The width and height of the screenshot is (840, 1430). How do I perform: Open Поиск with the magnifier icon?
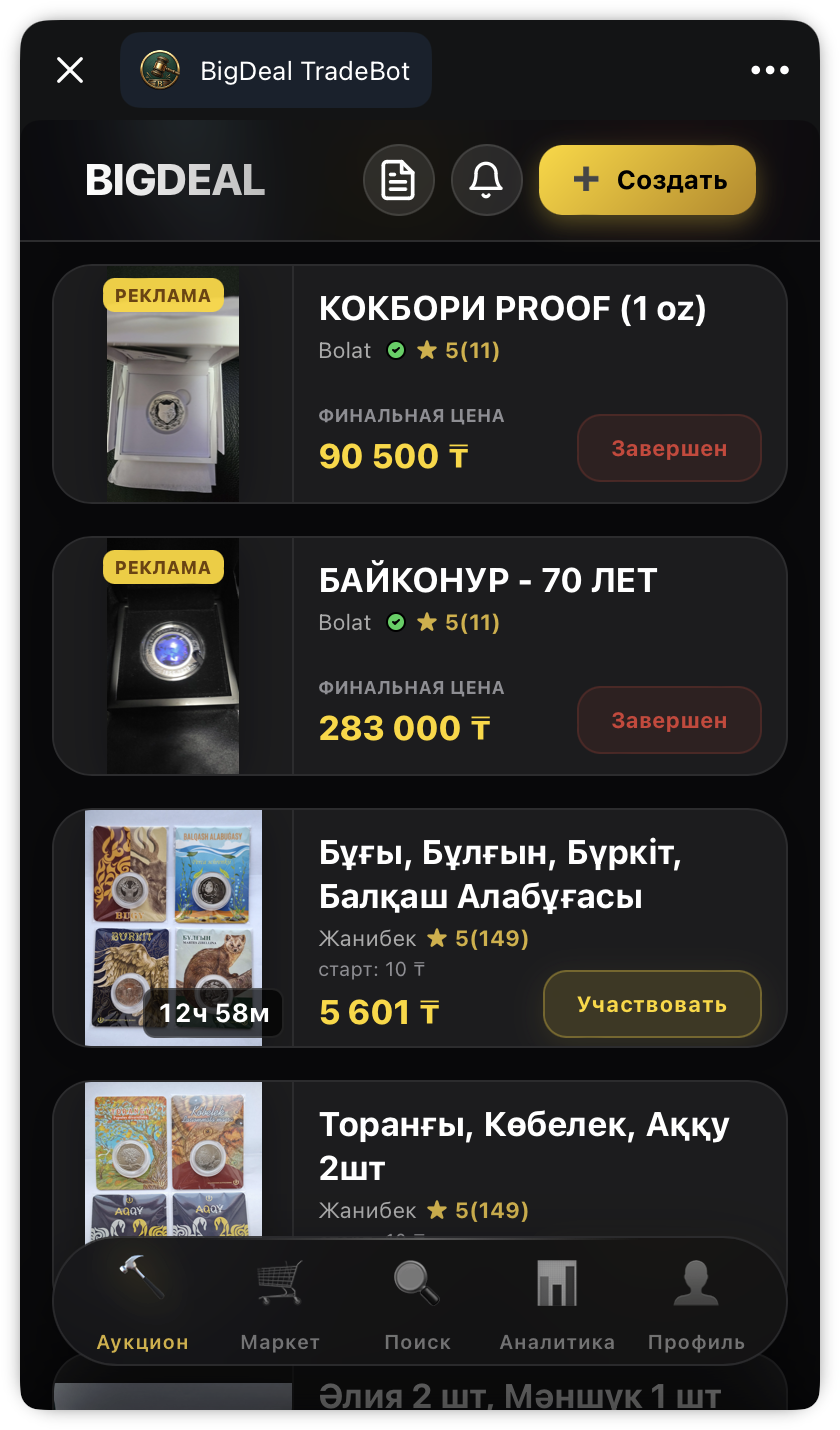(x=417, y=1283)
